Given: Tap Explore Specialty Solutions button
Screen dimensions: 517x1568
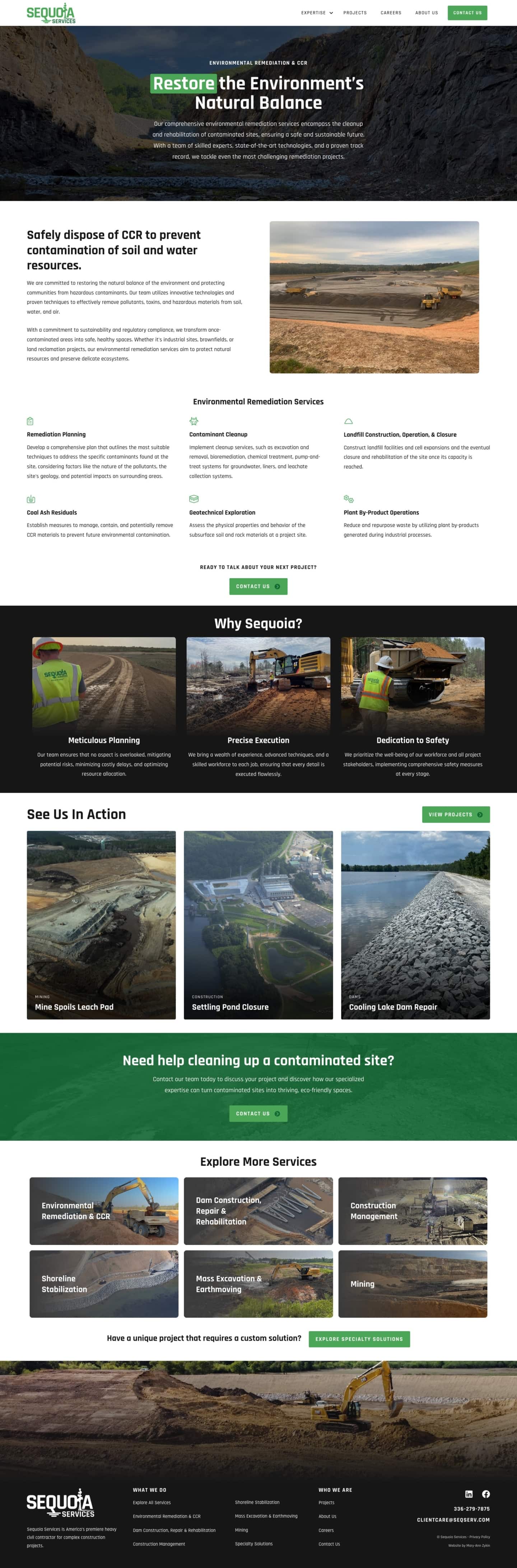Looking at the screenshot, I should coord(359,1339).
